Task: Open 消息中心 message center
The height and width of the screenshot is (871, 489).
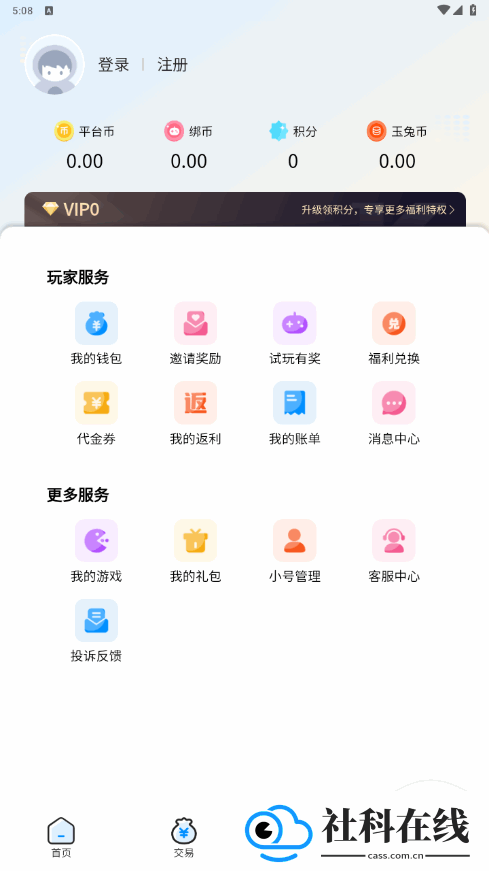Action: pos(393,414)
